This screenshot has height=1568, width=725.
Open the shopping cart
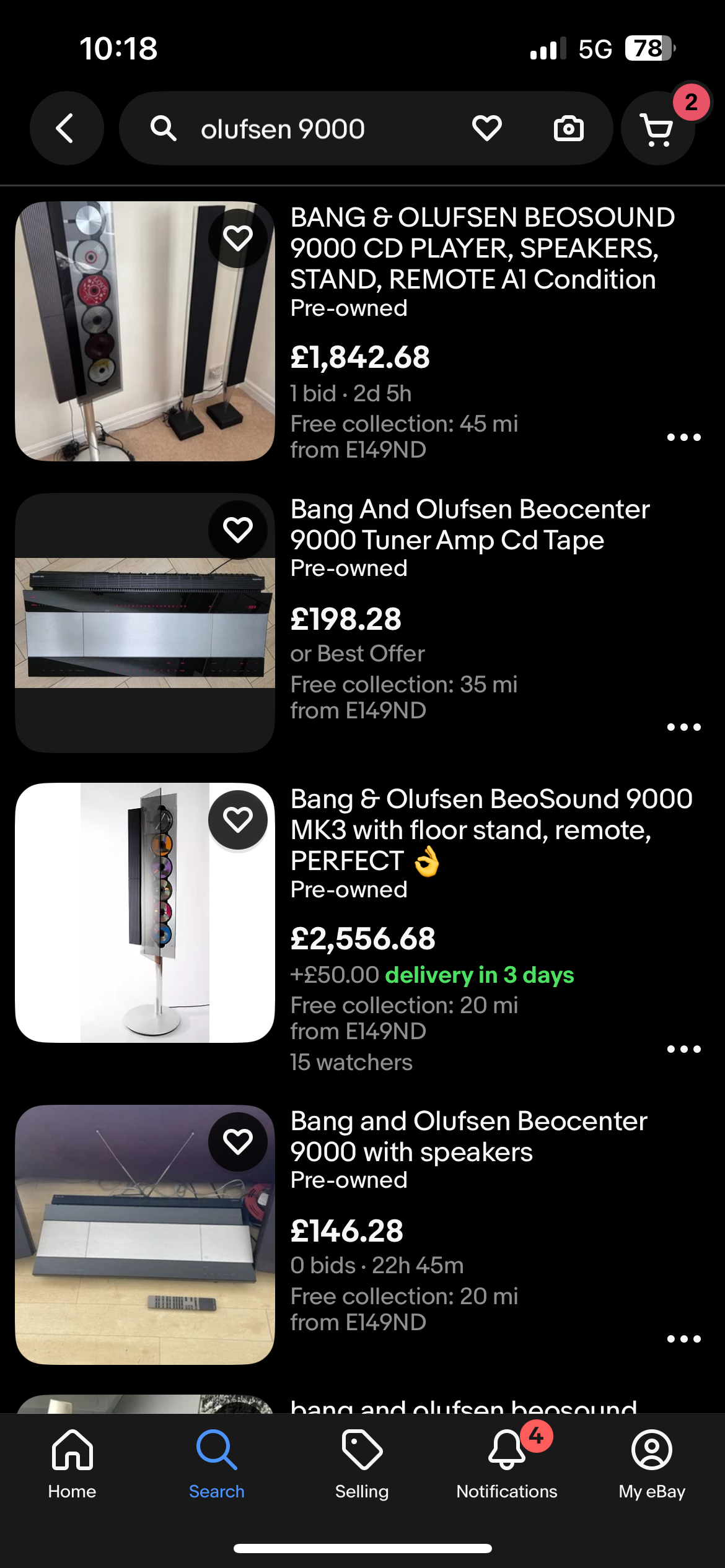point(657,128)
